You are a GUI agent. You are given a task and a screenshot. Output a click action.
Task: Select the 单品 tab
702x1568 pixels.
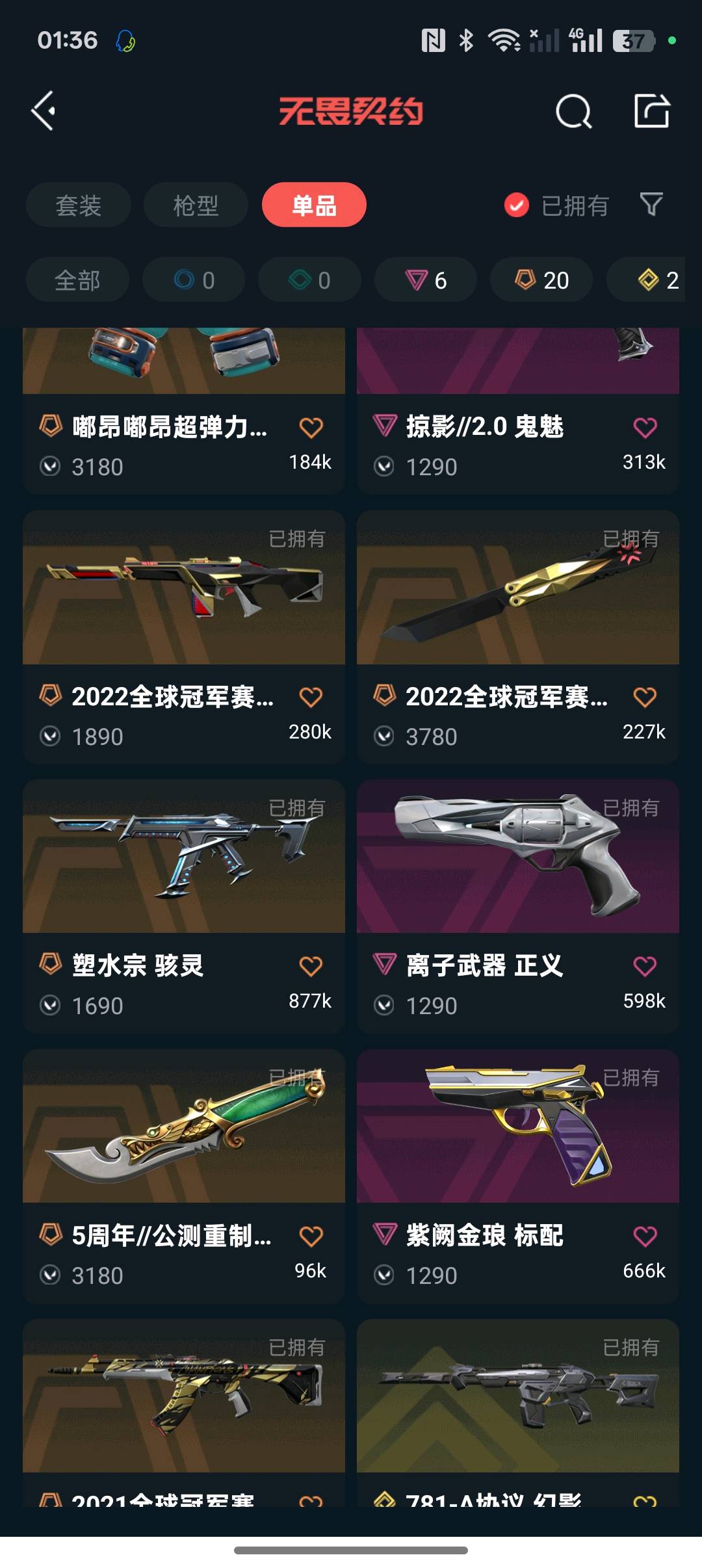[x=314, y=205]
